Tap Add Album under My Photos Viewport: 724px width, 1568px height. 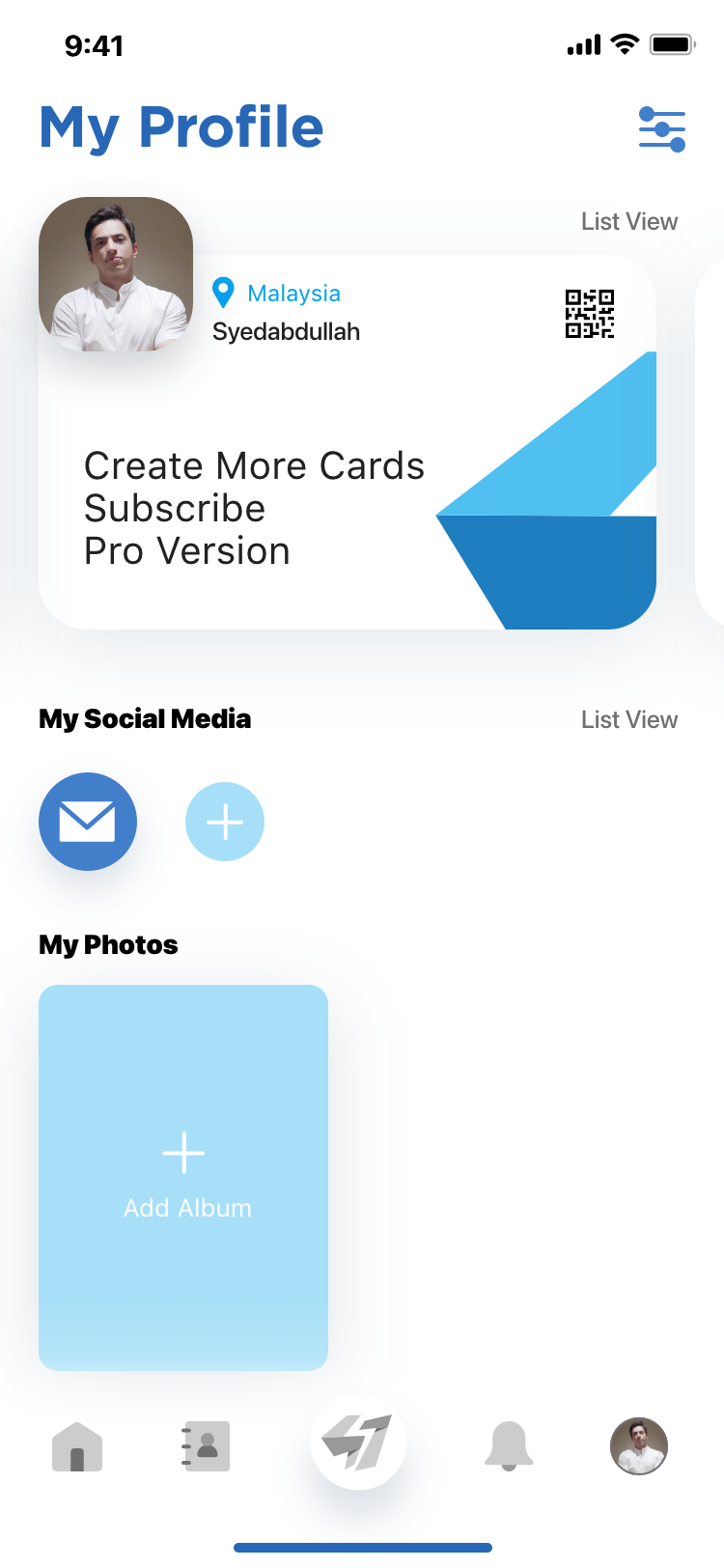pos(183,1176)
